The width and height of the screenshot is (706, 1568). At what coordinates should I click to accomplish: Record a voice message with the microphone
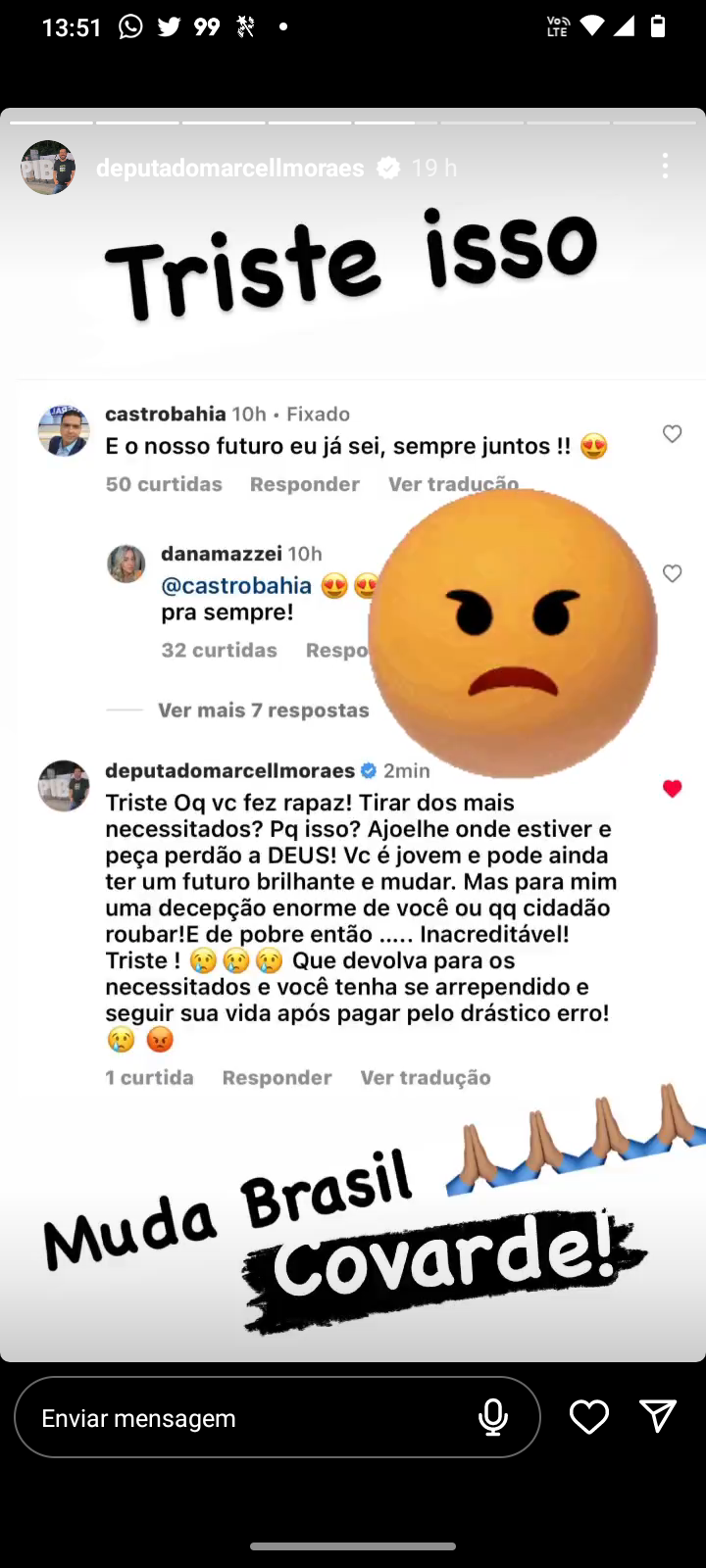coord(493,1418)
